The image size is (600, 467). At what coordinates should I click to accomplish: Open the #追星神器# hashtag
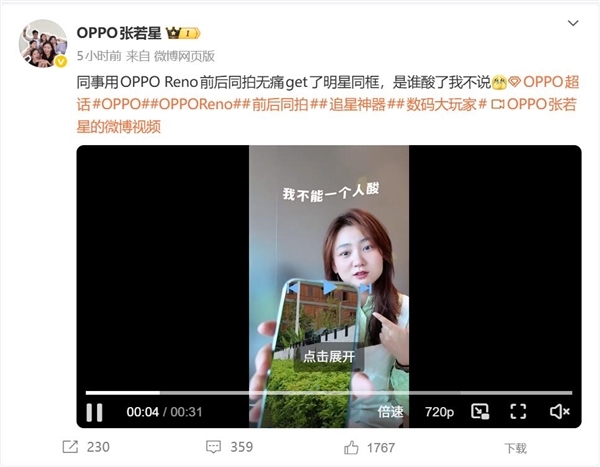pos(362,103)
